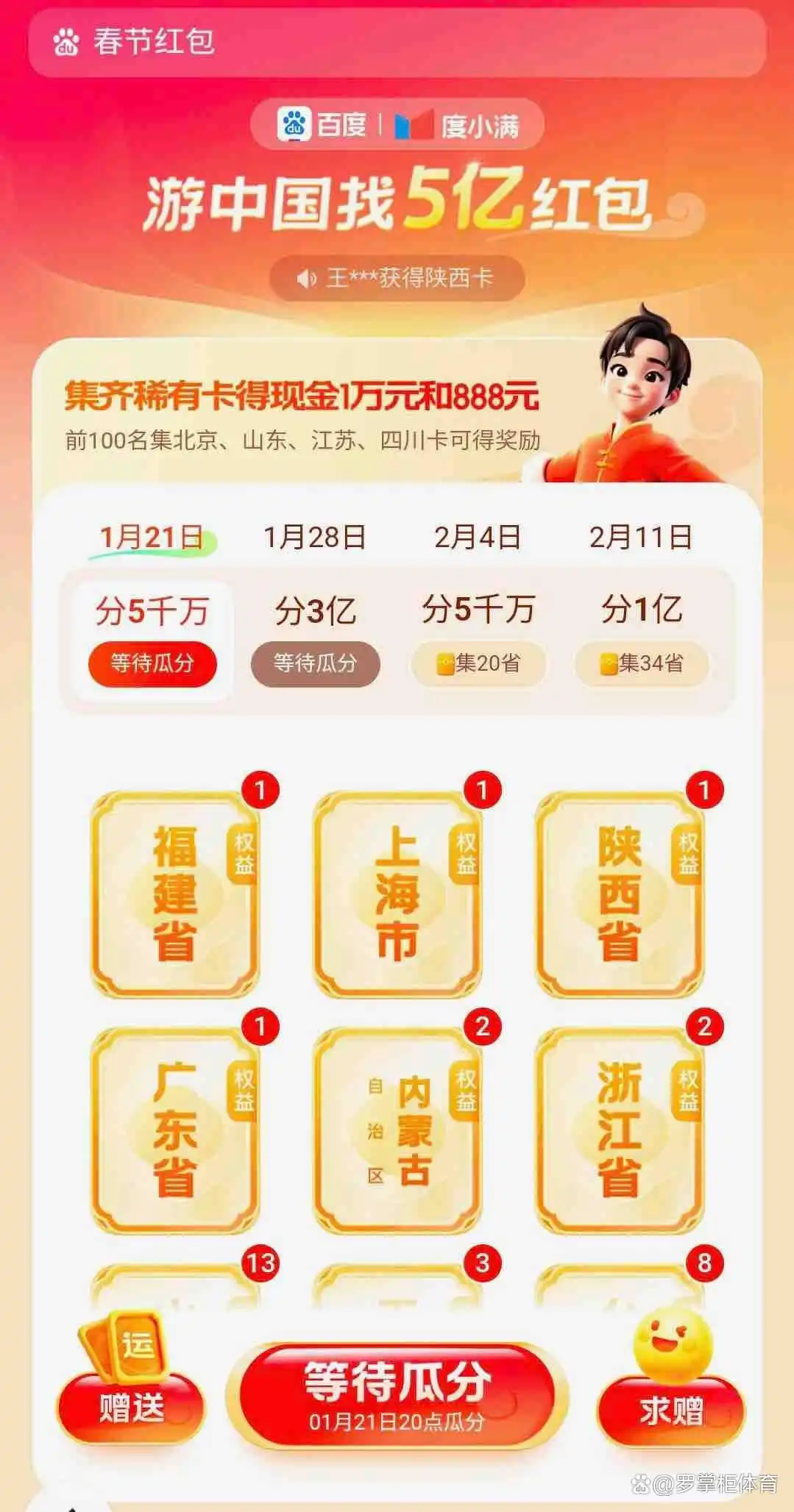Open the 陕西省 card

click(620, 894)
